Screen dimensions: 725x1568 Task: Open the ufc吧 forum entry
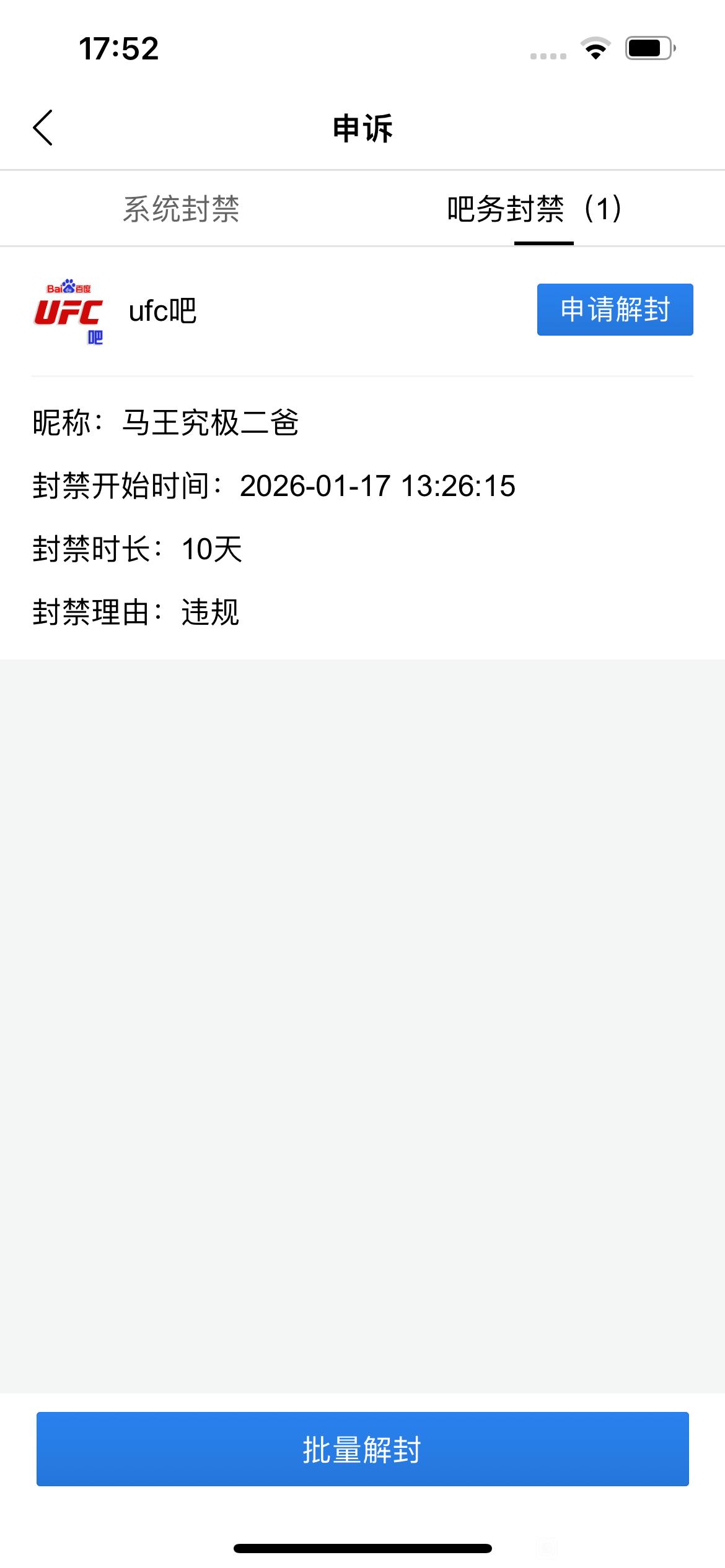(162, 311)
